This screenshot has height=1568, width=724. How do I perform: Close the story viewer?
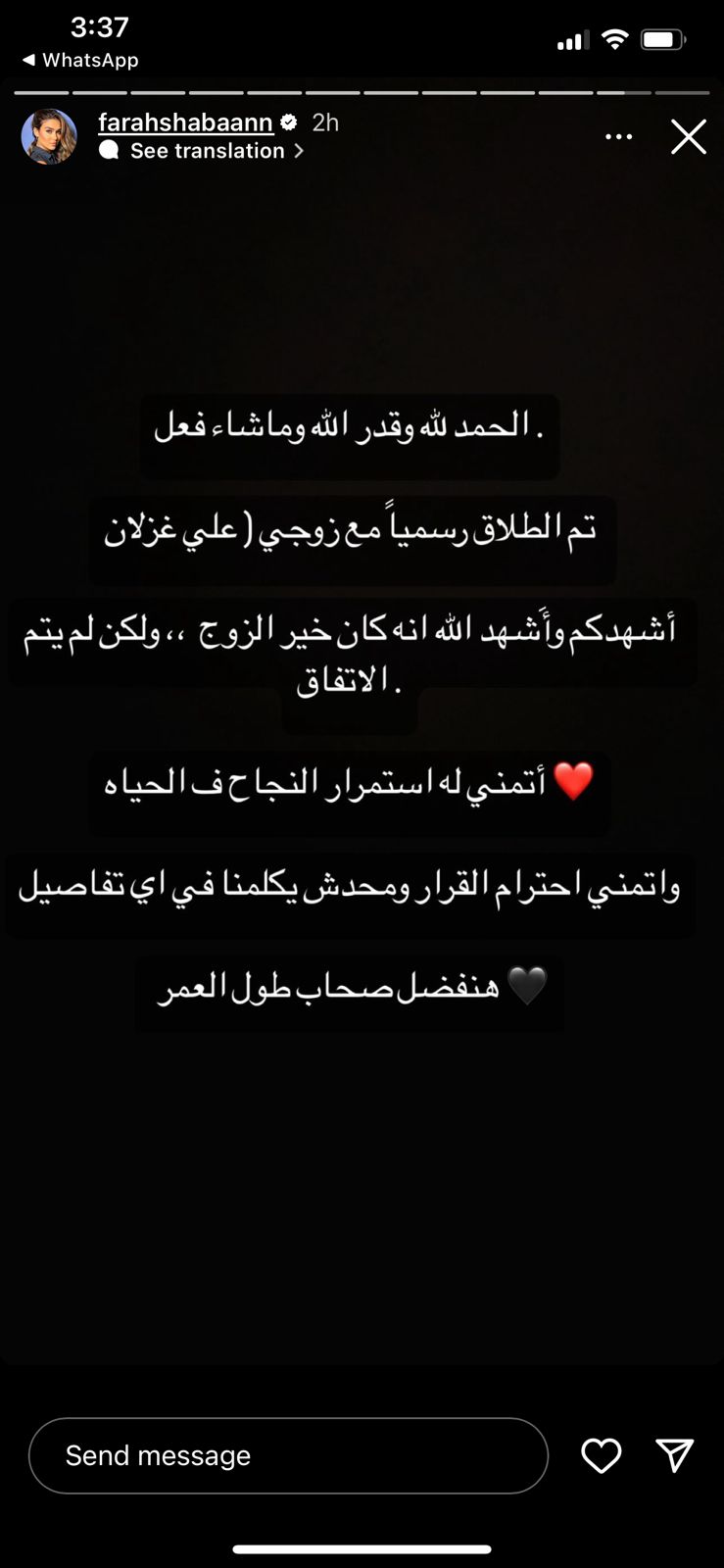coord(688,137)
